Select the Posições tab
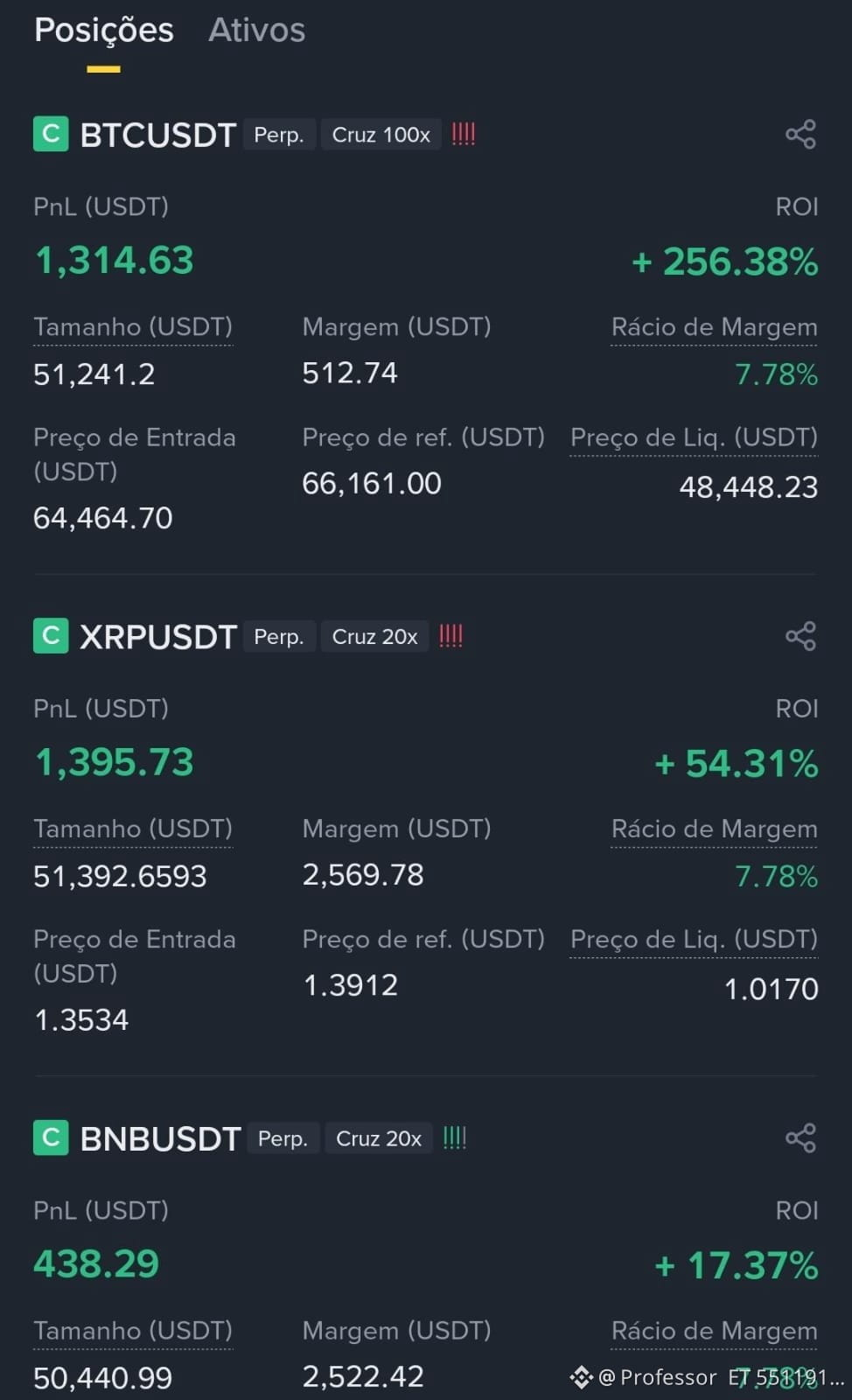Screen dimensions: 852x1400 pyautogui.click(x=104, y=31)
